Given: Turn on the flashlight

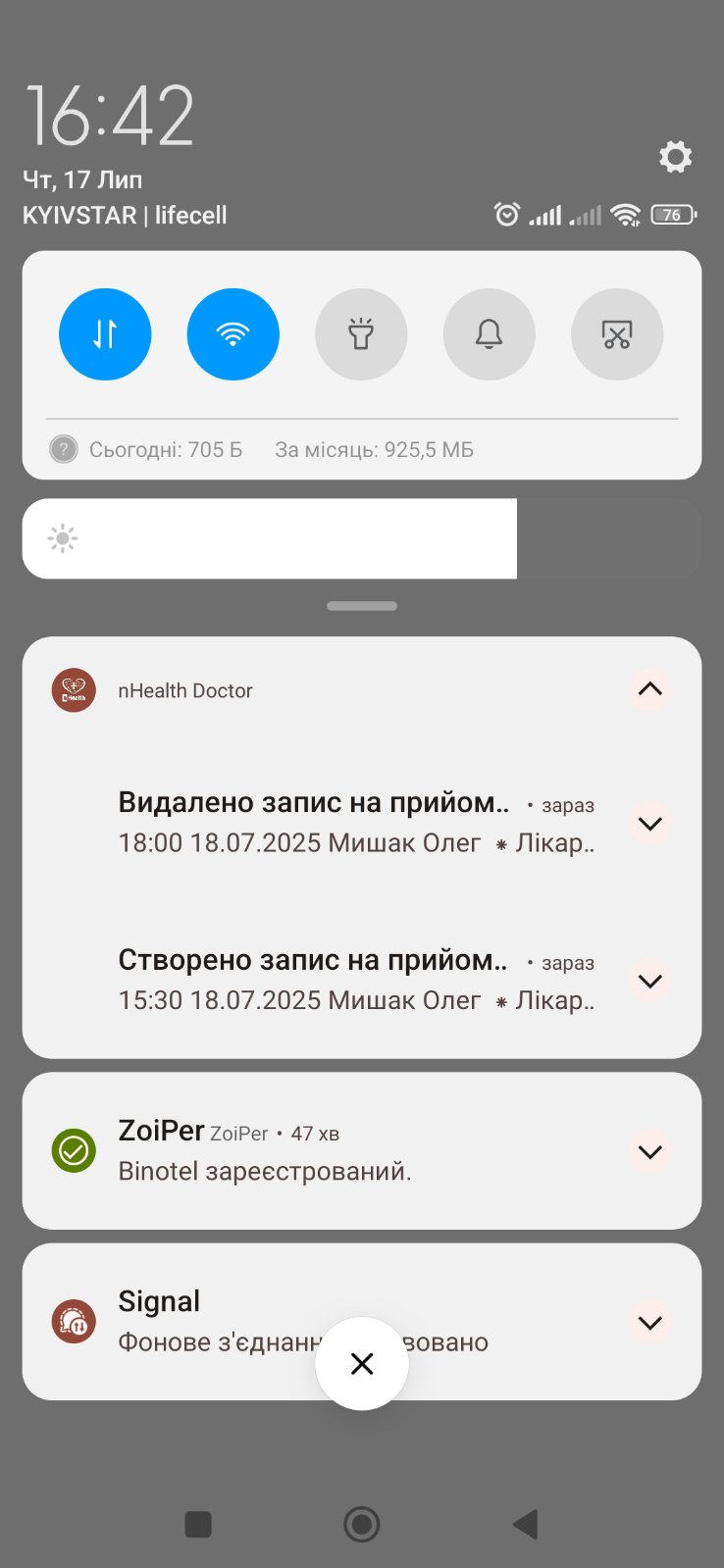Looking at the screenshot, I should (x=361, y=334).
